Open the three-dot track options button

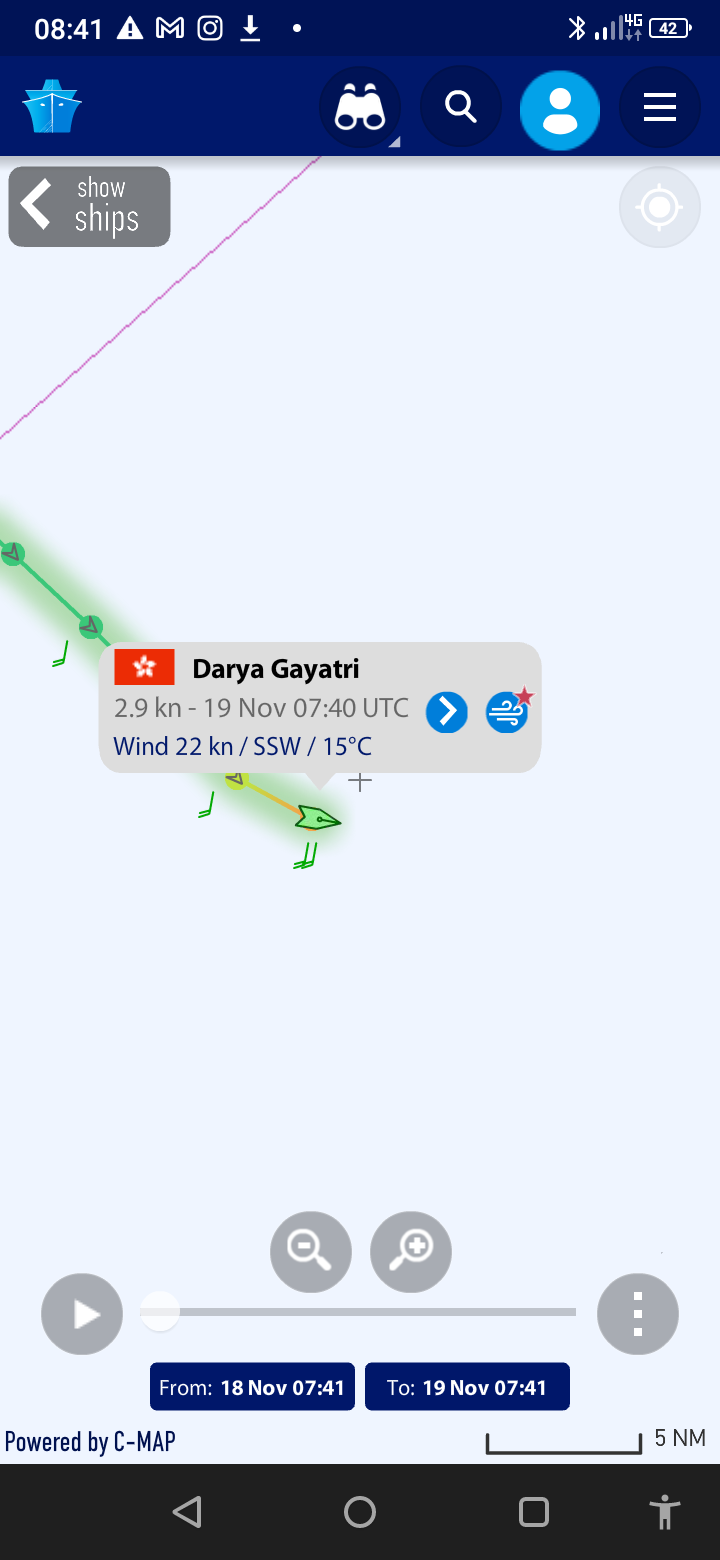tap(638, 1314)
